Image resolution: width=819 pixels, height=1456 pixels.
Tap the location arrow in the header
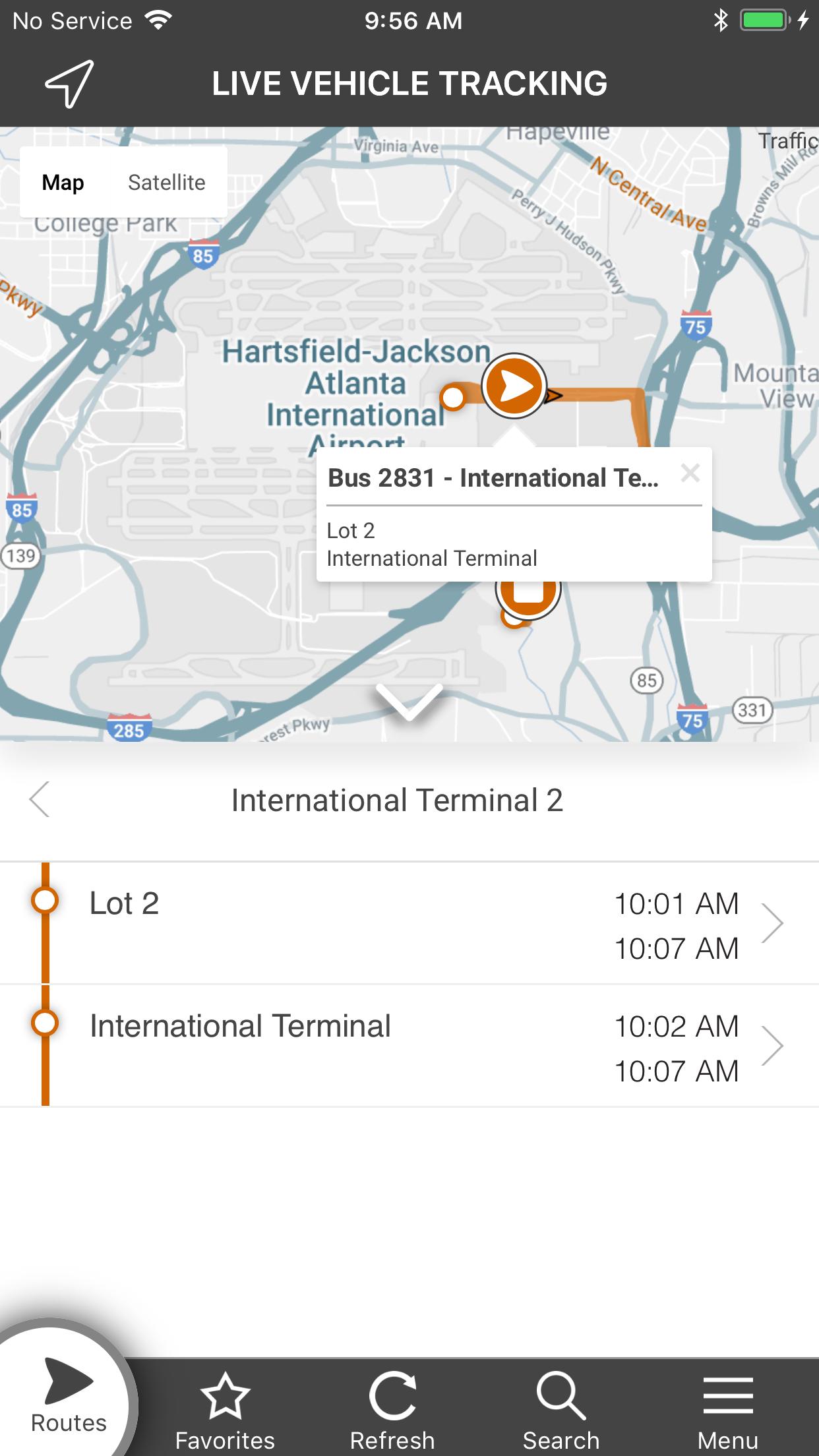coord(69,84)
